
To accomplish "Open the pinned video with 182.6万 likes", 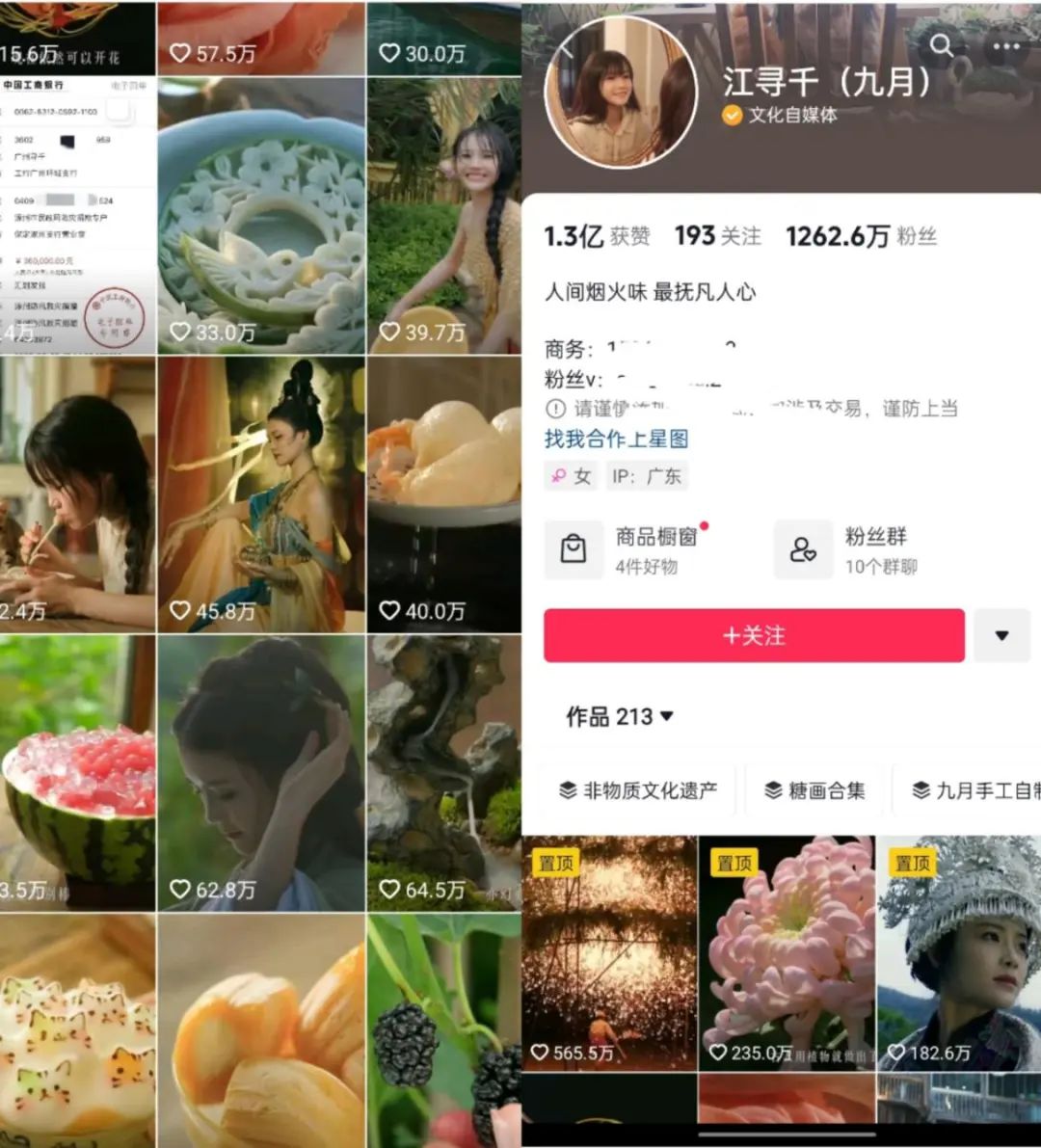I will tap(958, 952).
